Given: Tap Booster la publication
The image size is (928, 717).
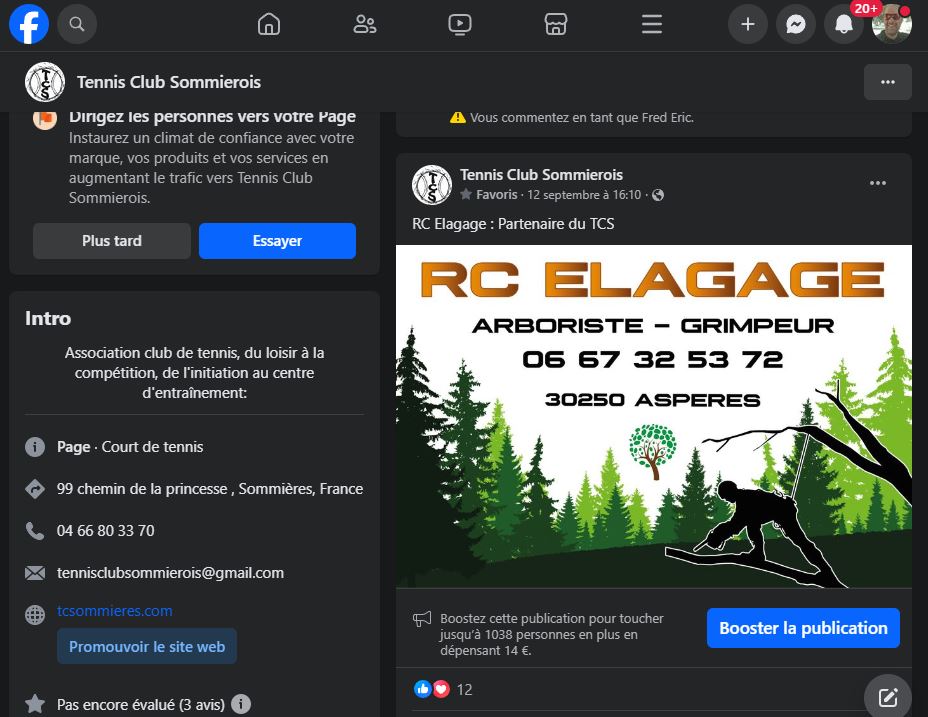Looking at the screenshot, I should 803,628.
